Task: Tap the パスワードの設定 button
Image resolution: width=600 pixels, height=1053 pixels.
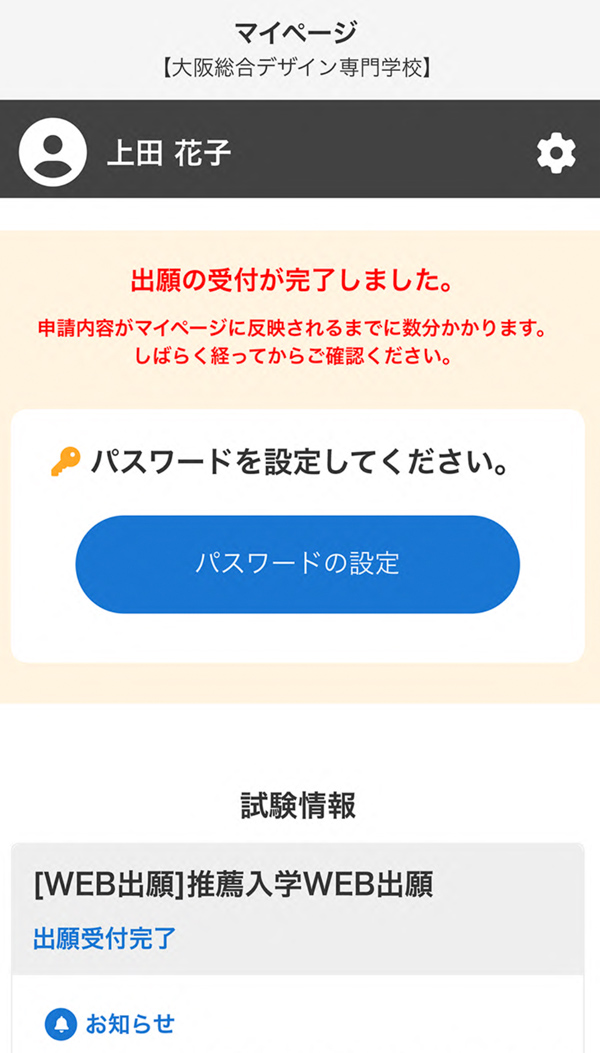Action: point(298,564)
